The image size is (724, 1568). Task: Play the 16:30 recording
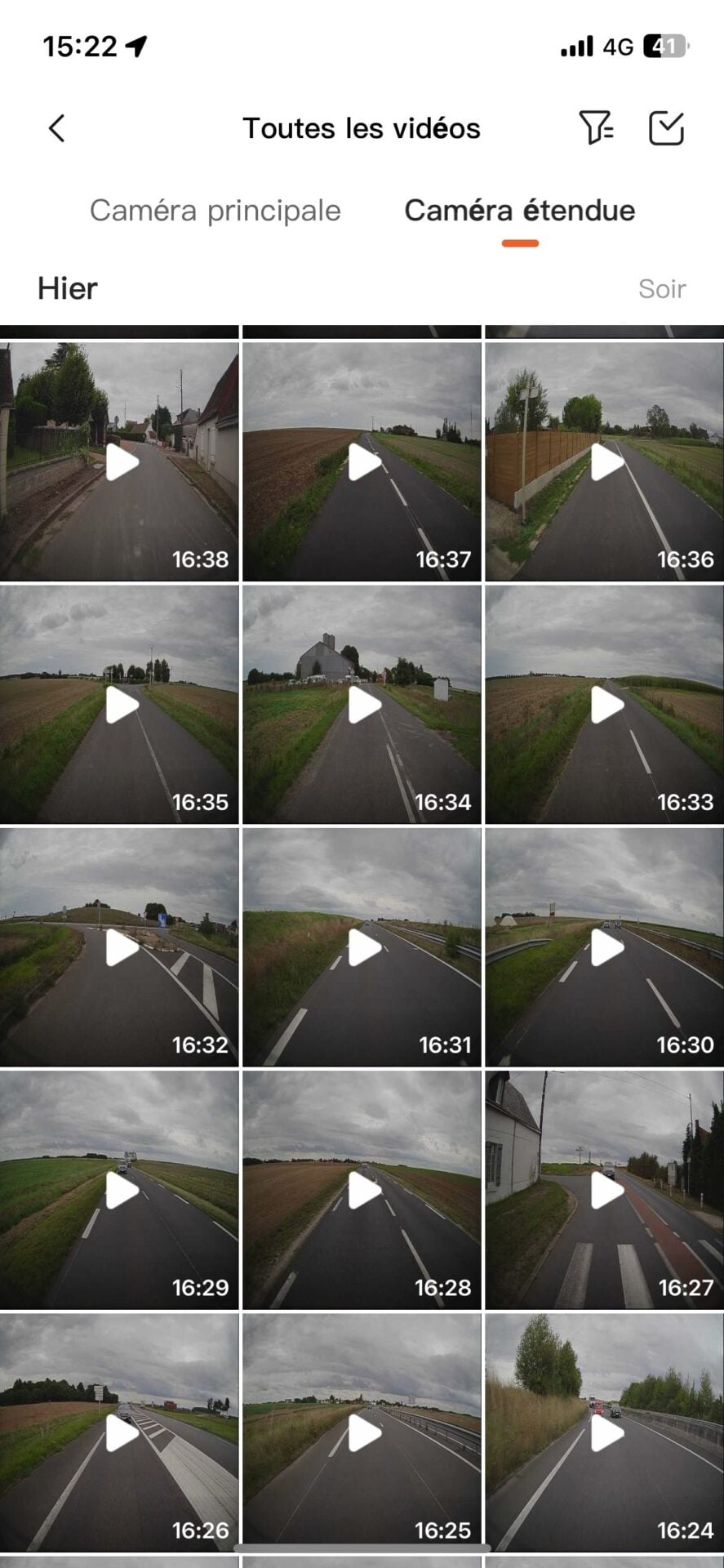[x=605, y=947]
